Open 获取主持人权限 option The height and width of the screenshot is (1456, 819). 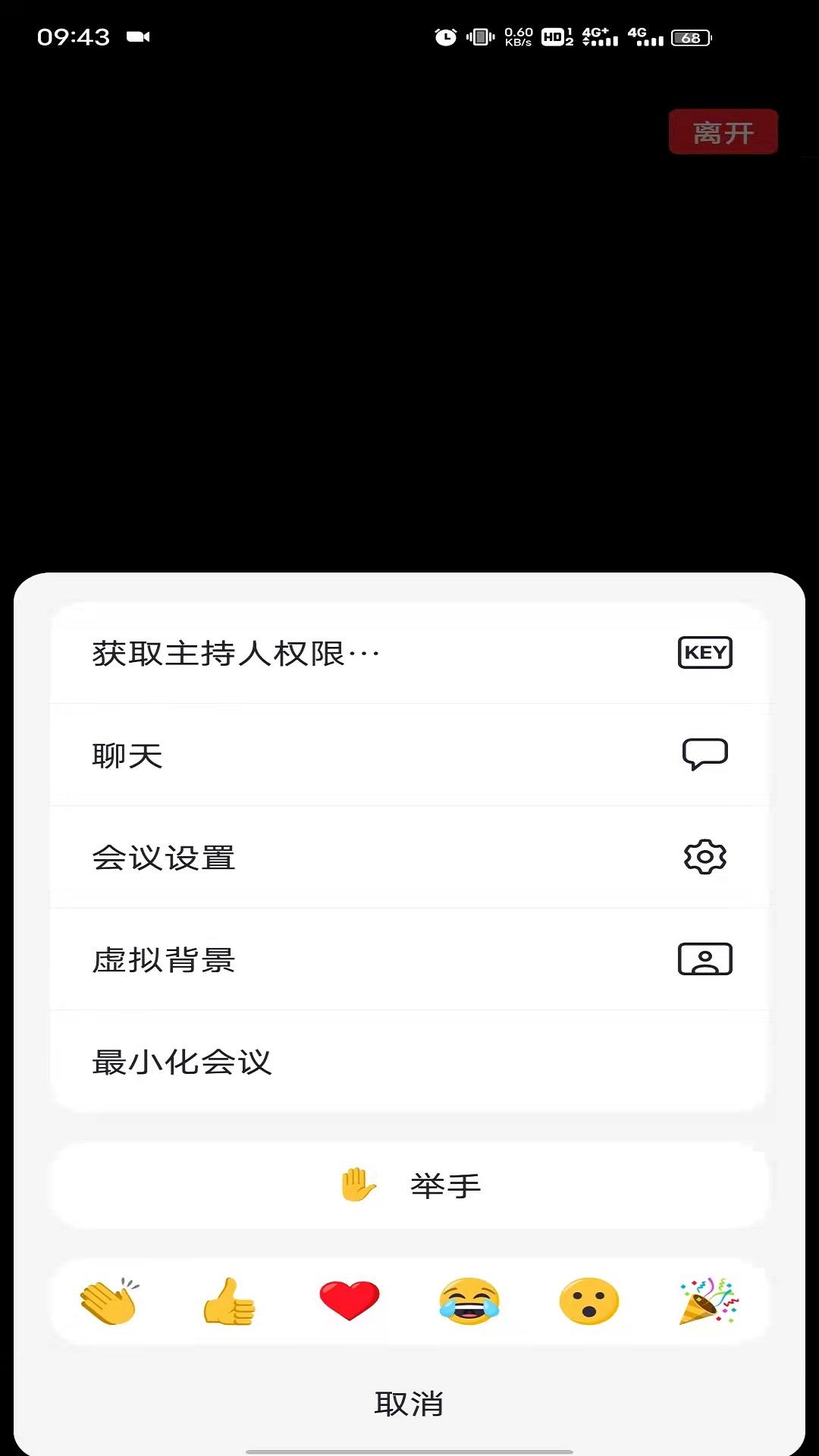coord(409,653)
